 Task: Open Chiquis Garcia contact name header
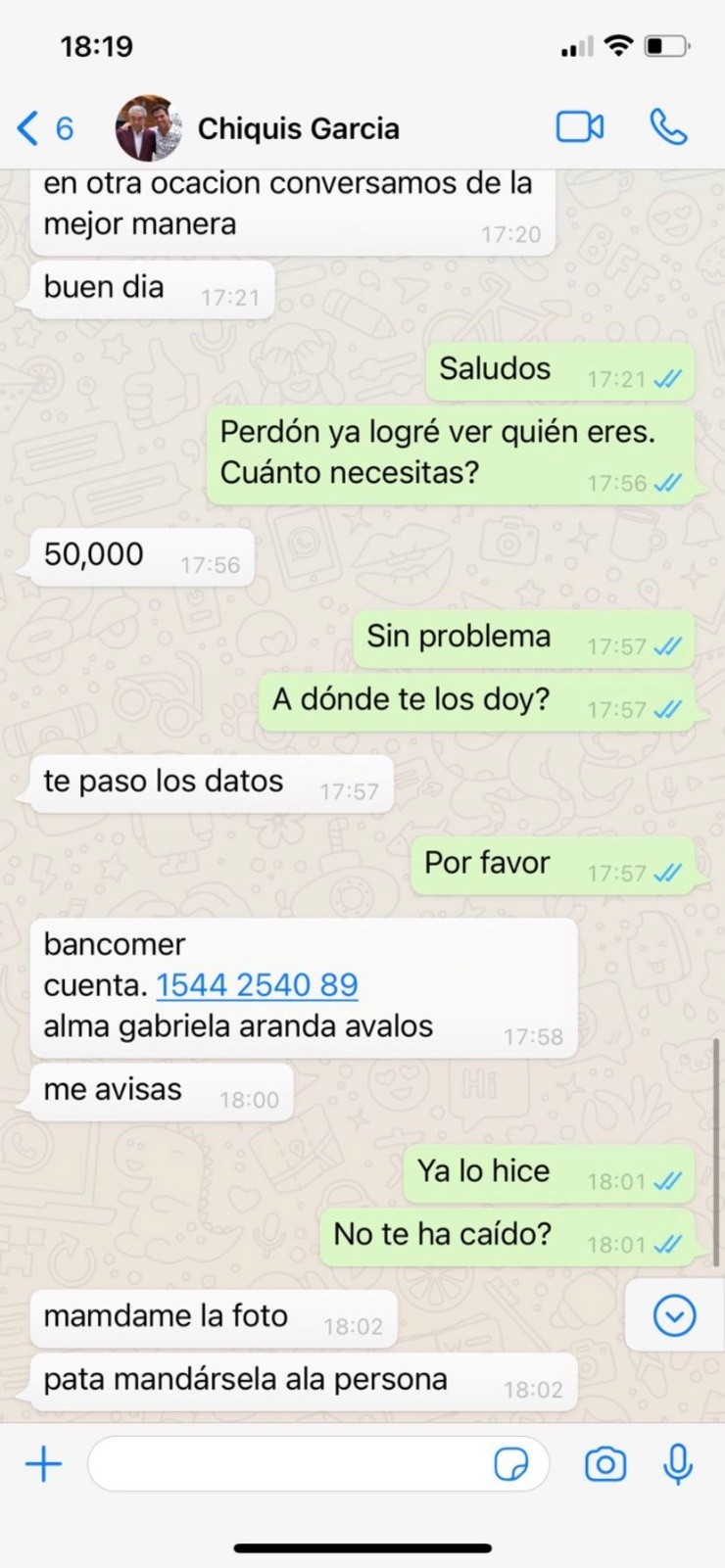[x=299, y=127]
